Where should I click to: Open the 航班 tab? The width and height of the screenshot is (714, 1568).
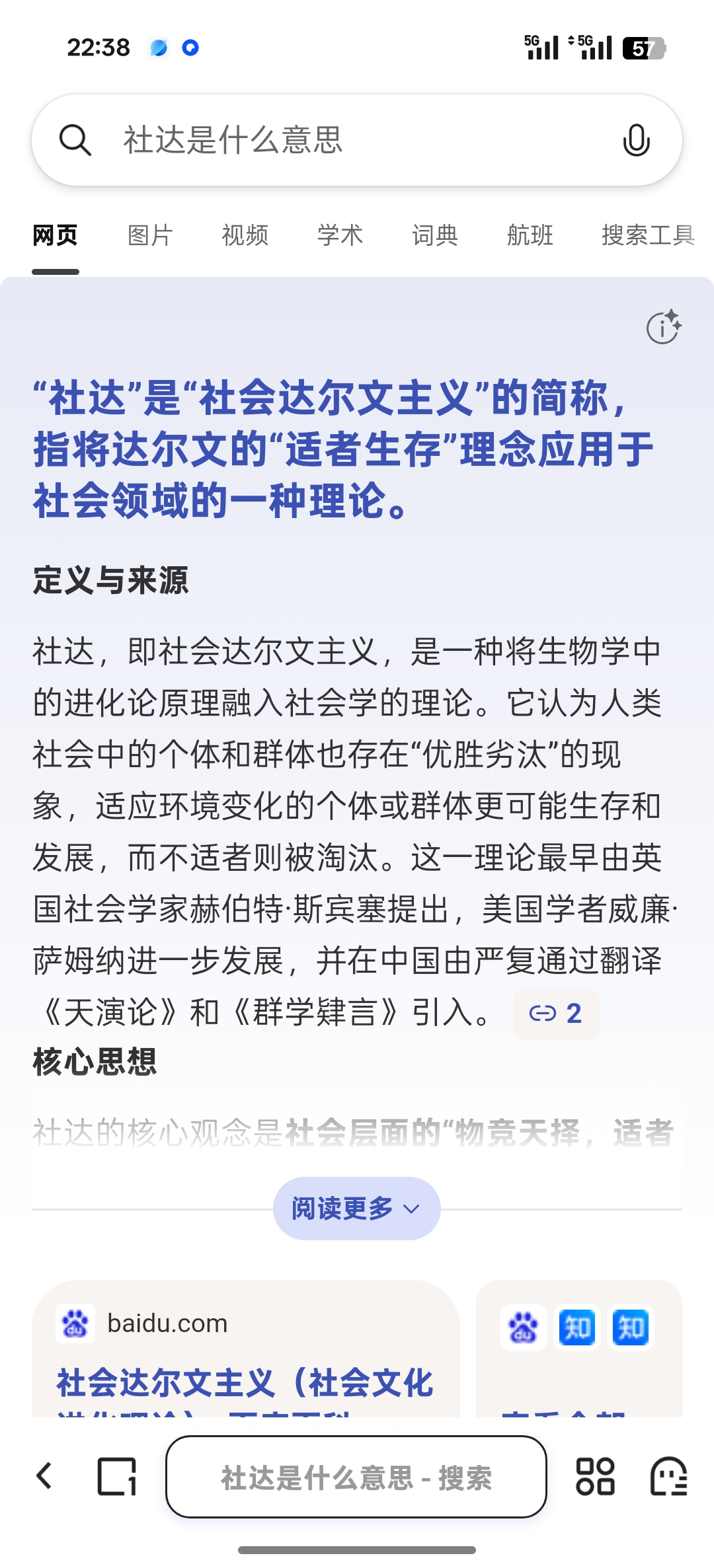click(530, 235)
